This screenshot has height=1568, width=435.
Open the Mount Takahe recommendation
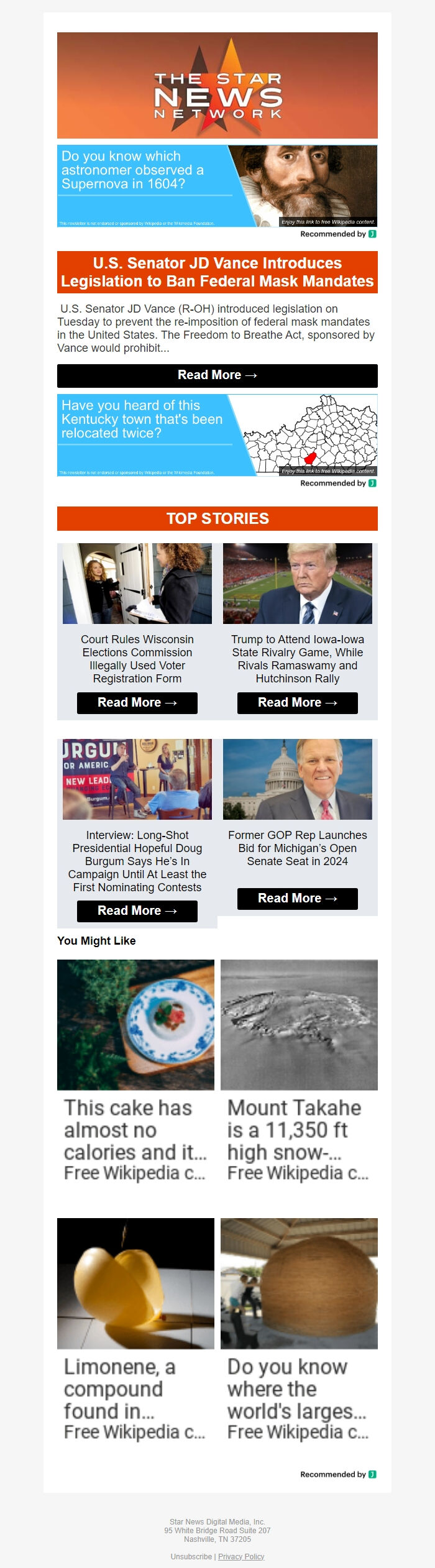click(x=299, y=1070)
